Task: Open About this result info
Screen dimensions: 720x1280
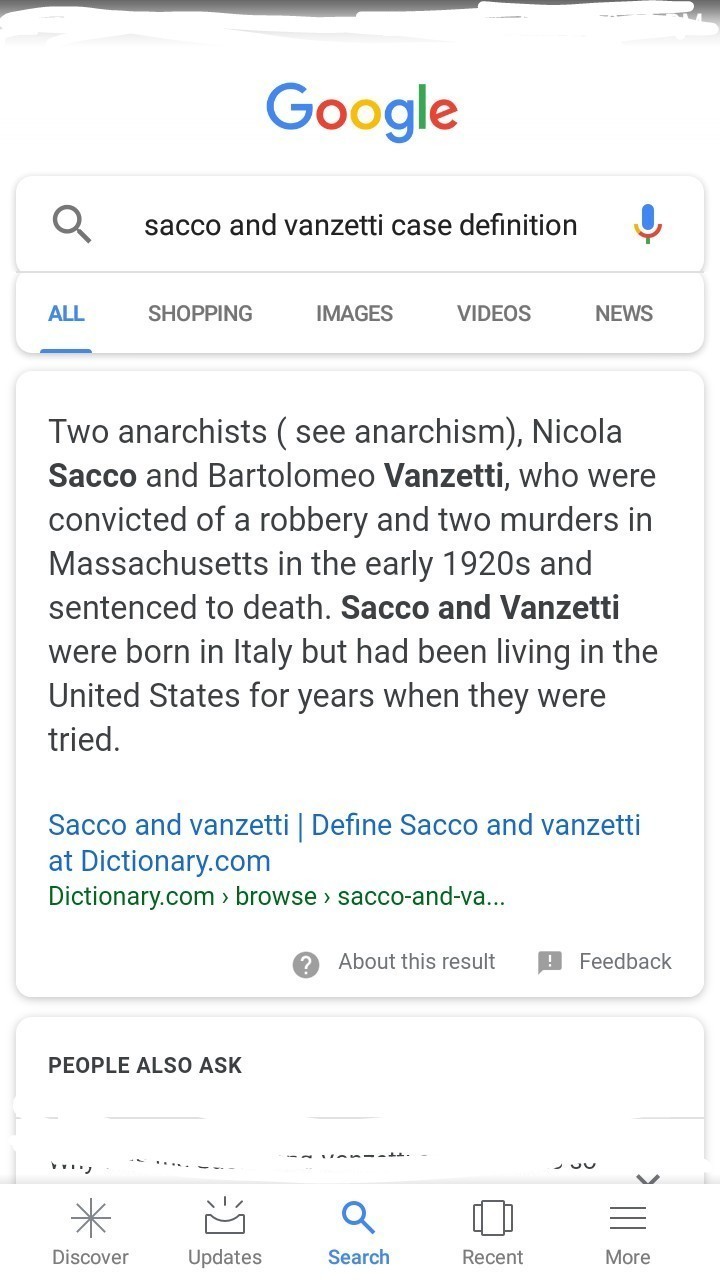Action: (x=394, y=962)
